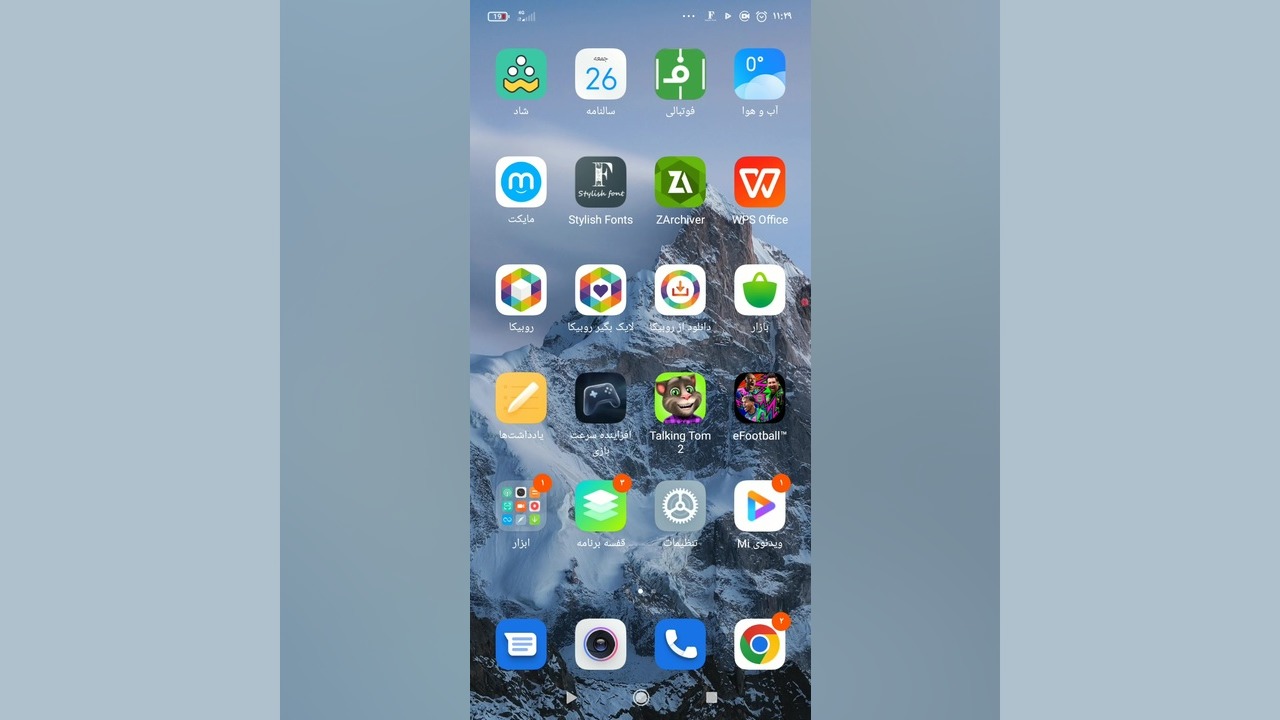The width and height of the screenshot is (1280, 720).
Task: Launch Mi Video
Action: 759,506
